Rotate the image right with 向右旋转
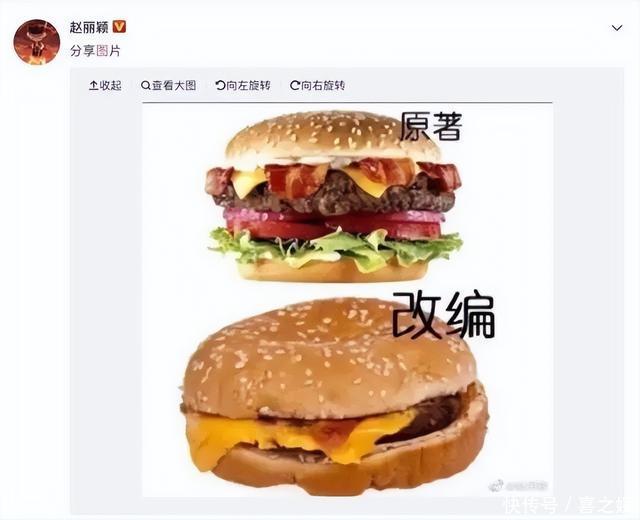640x520 pixels. pyautogui.click(x=317, y=86)
